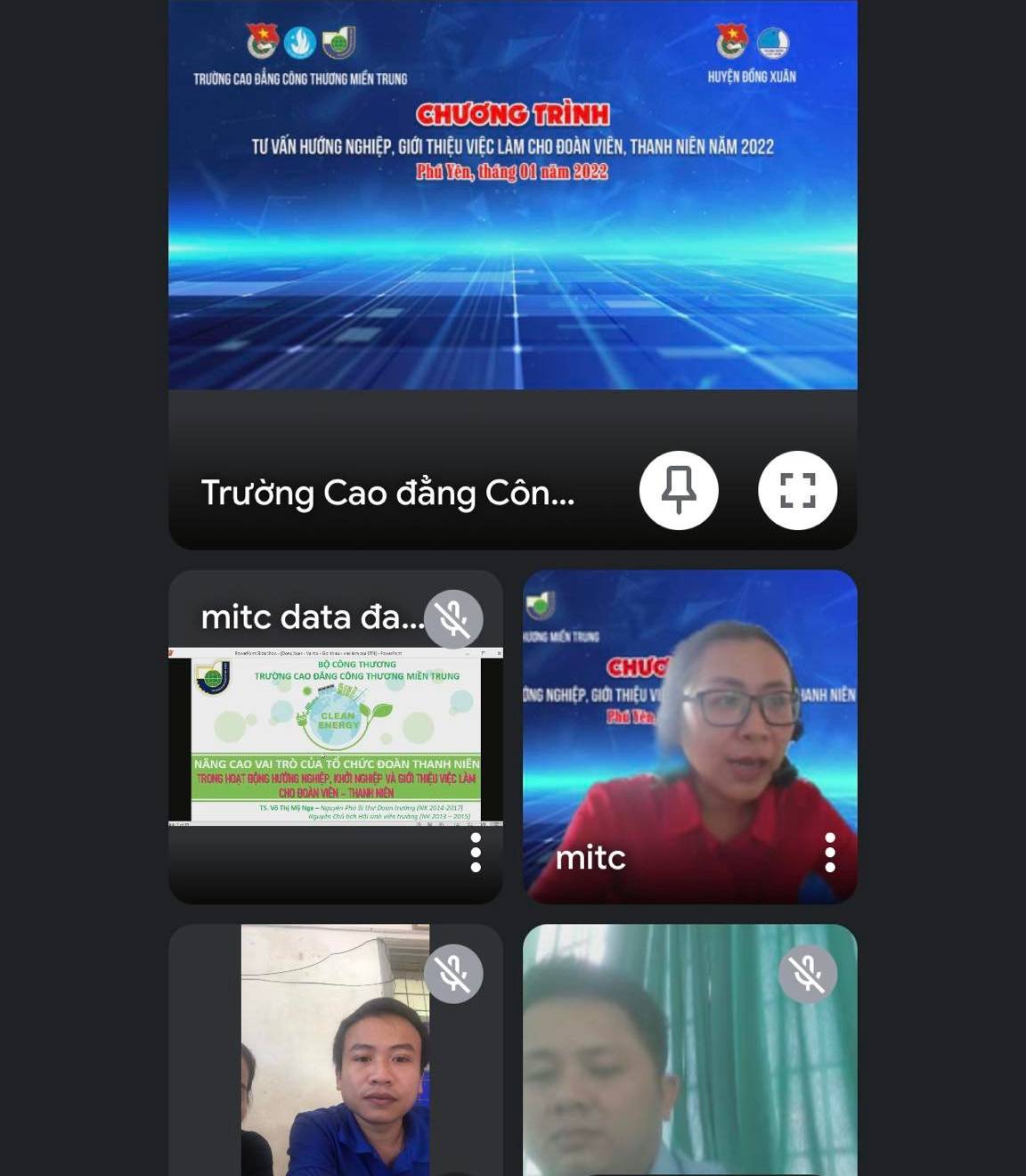Open options for mitc data tile
Screen dimensions: 1026x1176
tap(476, 853)
